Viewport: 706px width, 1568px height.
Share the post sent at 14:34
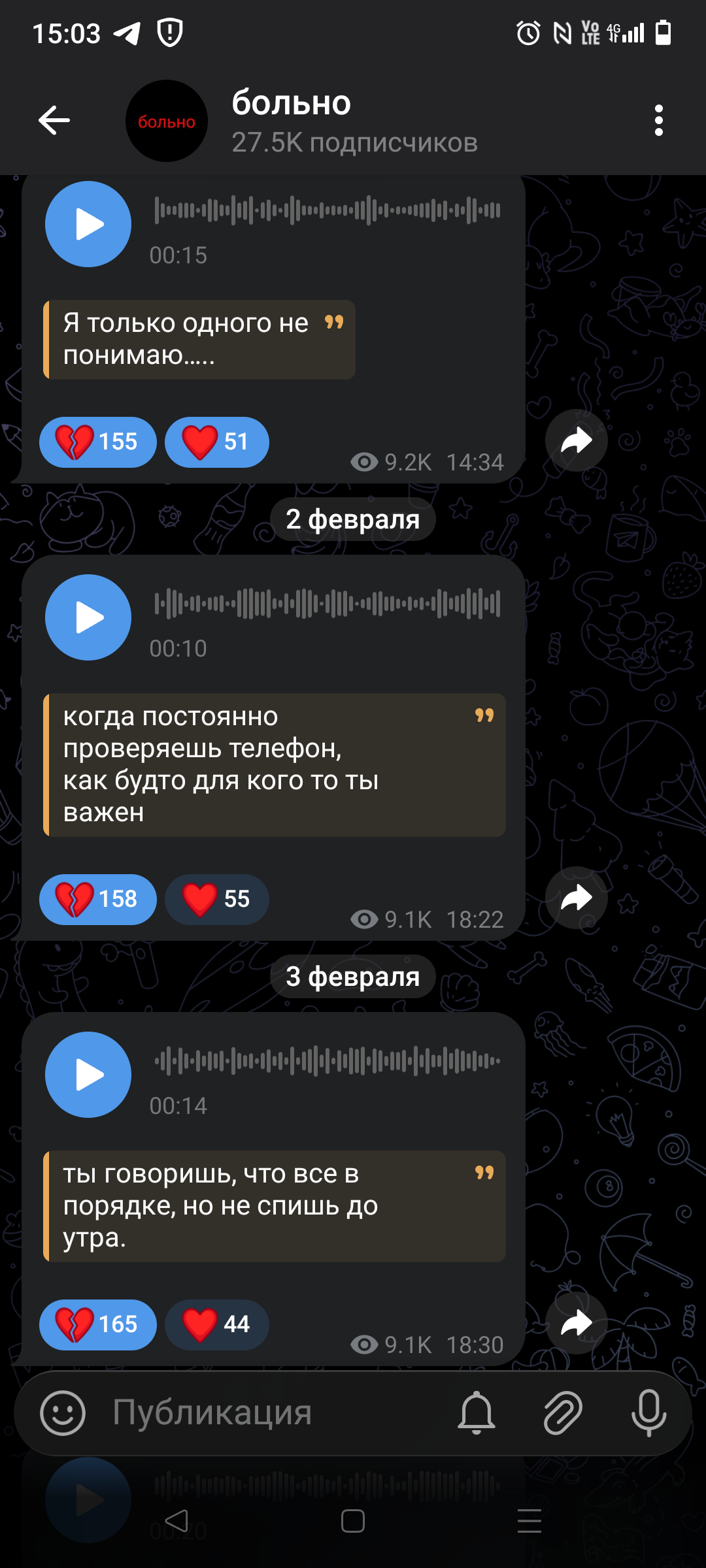[x=577, y=440]
